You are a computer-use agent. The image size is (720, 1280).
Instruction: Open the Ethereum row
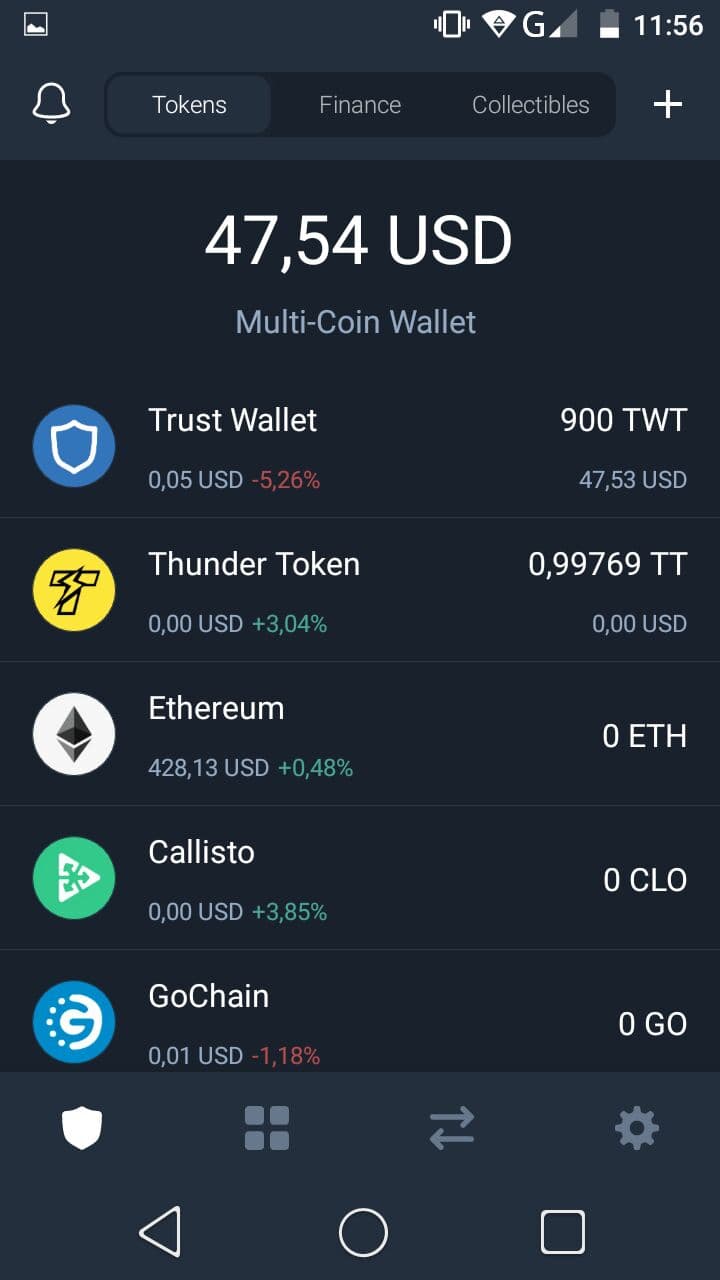click(x=360, y=734)
